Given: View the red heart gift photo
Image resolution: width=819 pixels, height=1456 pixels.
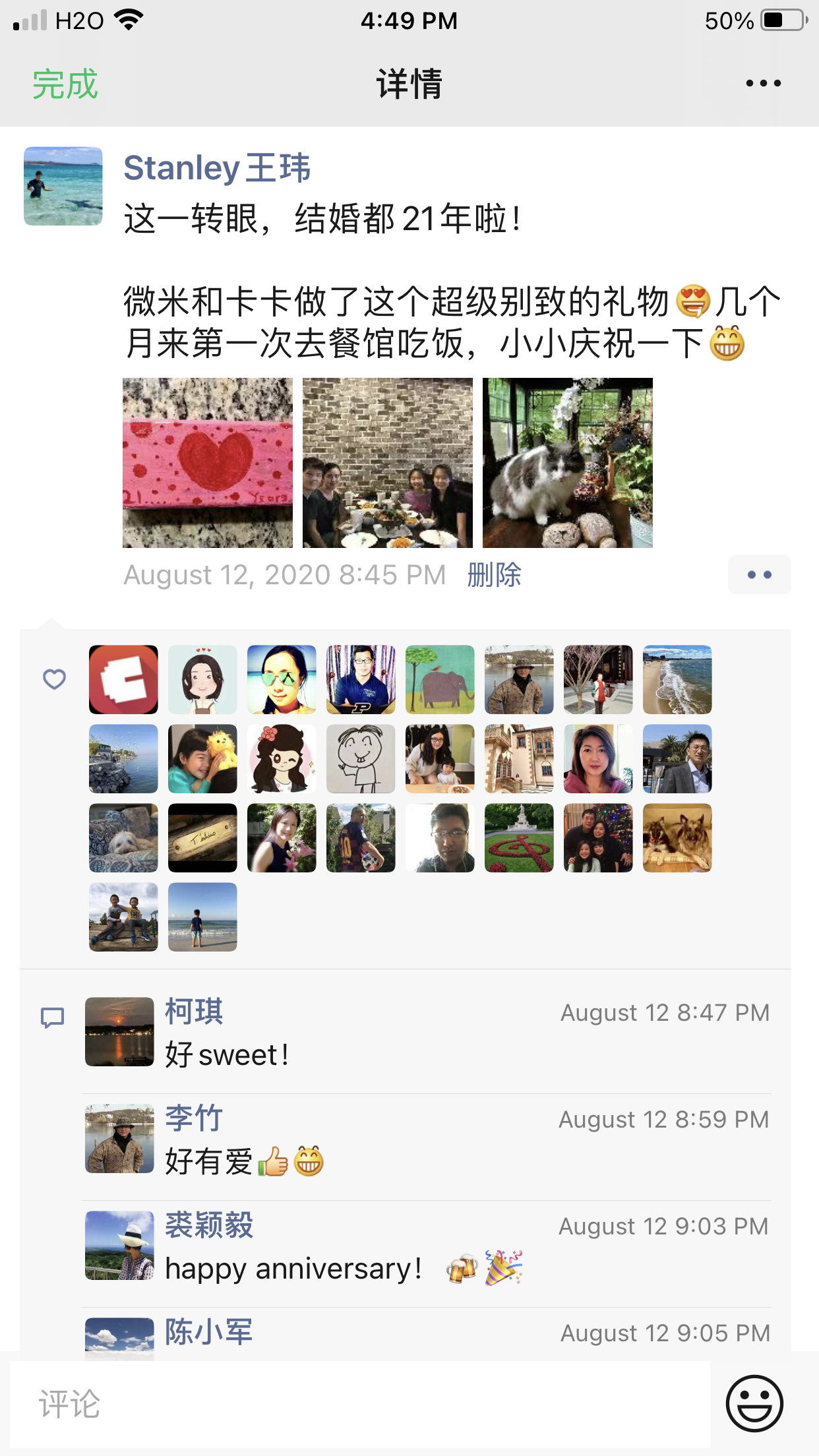Looking at the screenshot, I should click(x=208, y=463).
